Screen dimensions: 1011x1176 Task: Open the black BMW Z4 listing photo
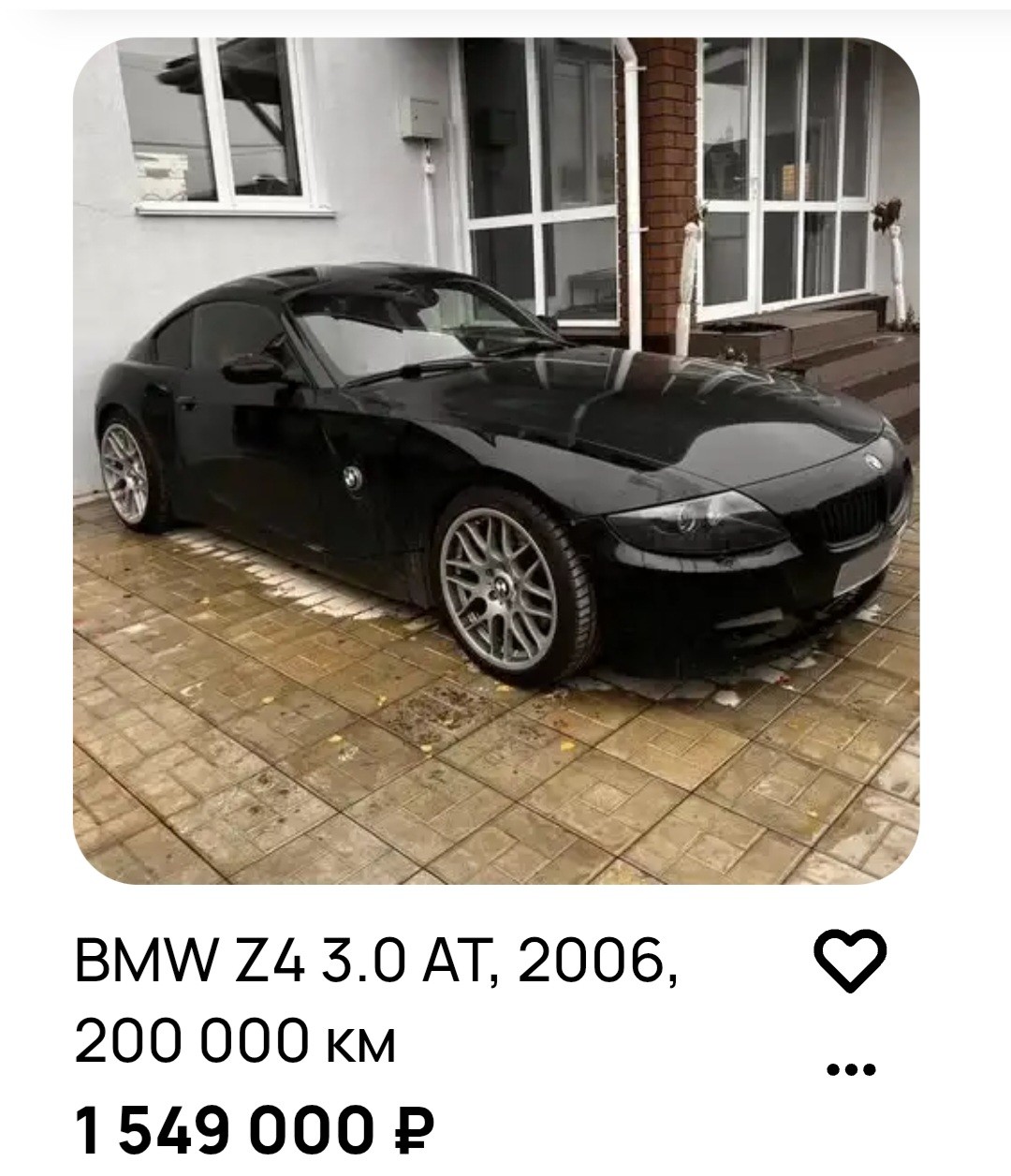coord(496,461)
